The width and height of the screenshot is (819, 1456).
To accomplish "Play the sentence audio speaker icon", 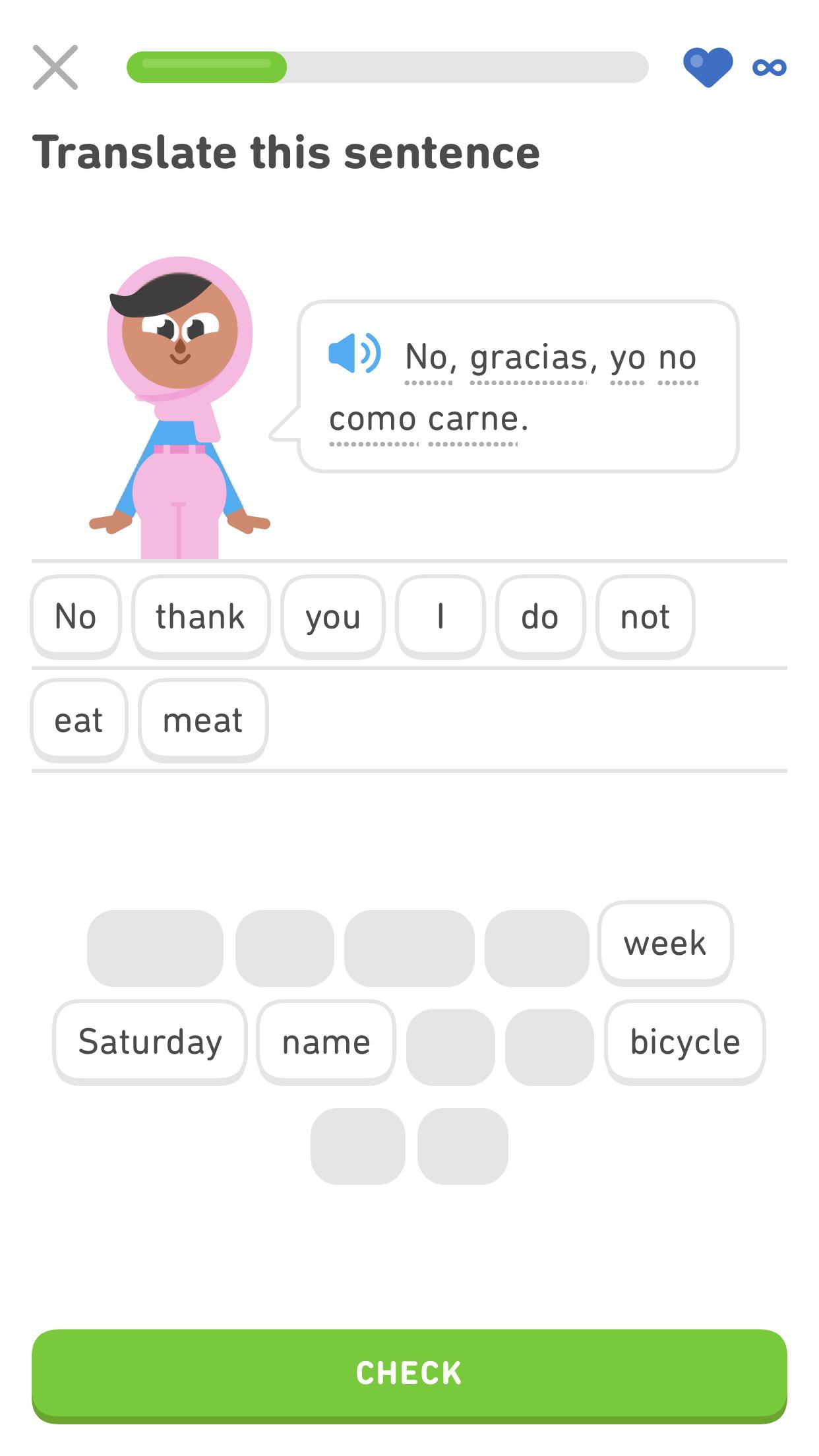I will [x=355, y=353].
